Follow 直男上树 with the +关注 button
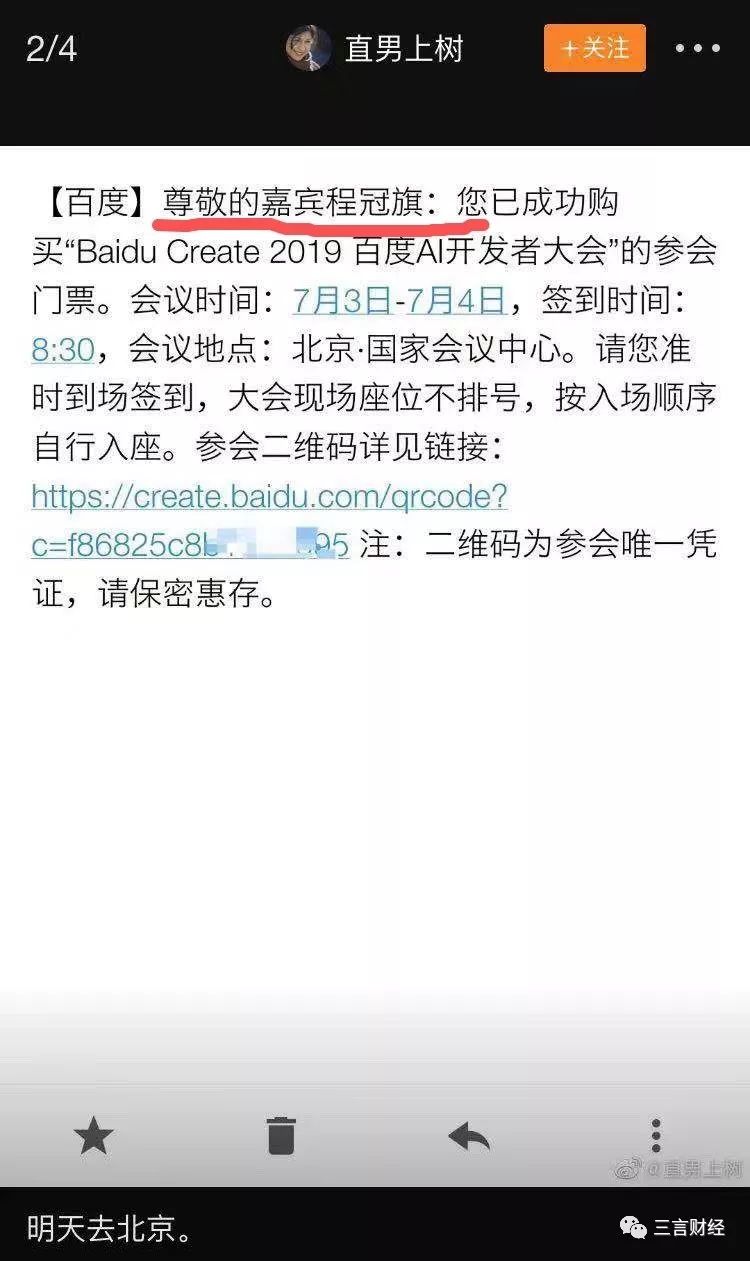 (594, 48)
